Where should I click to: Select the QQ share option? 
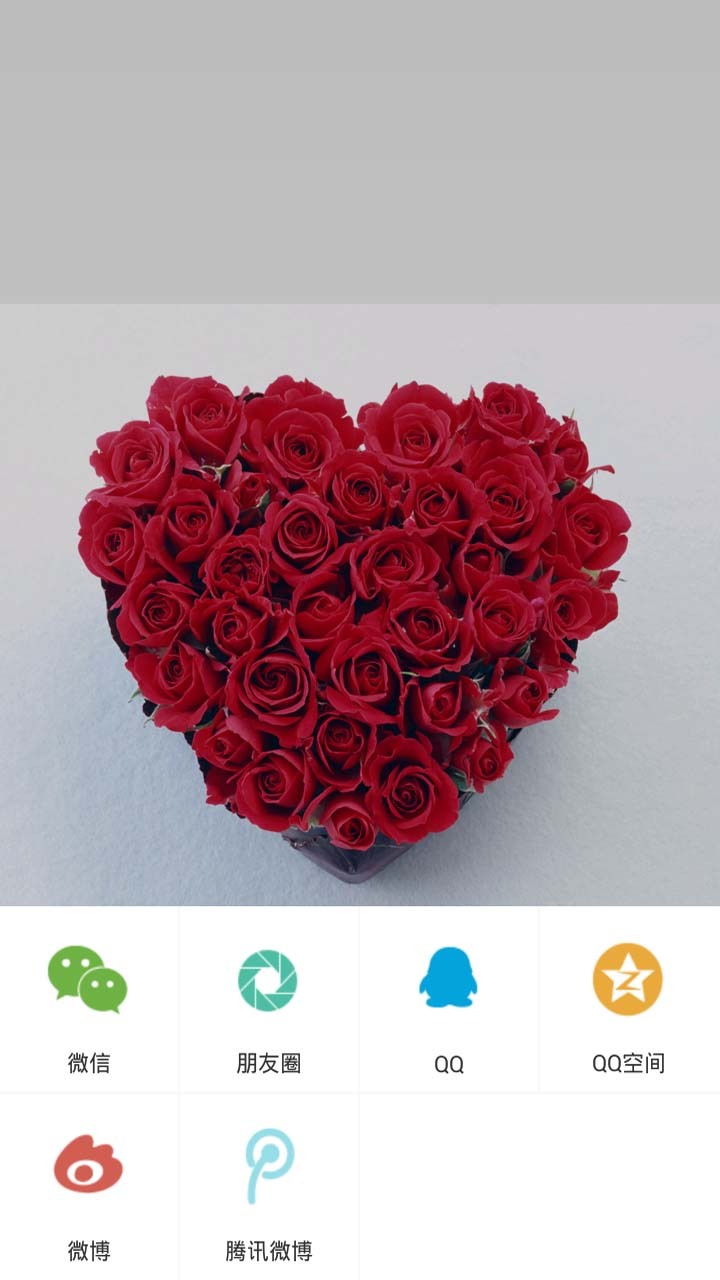click(448, 998)
